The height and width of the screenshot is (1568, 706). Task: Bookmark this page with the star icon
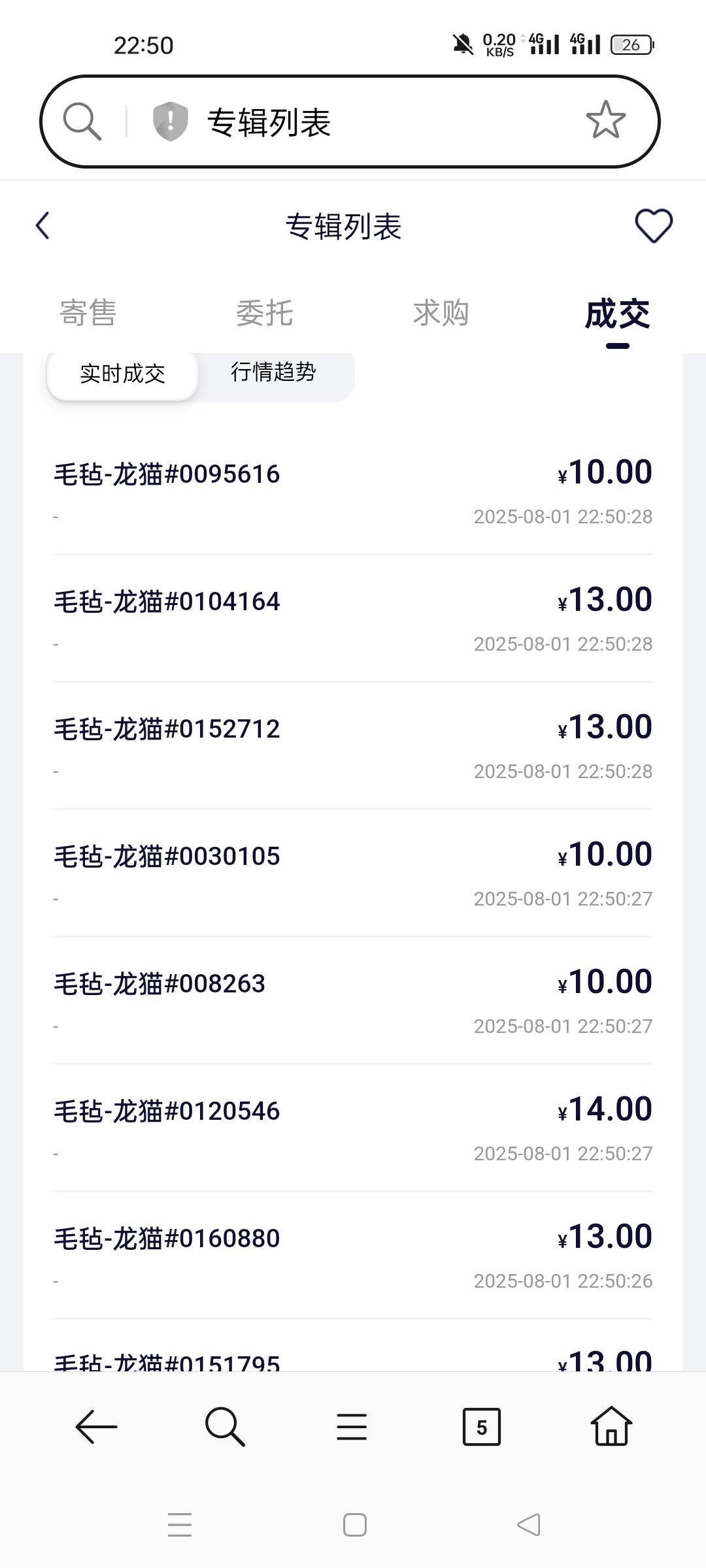click(605, 120)
